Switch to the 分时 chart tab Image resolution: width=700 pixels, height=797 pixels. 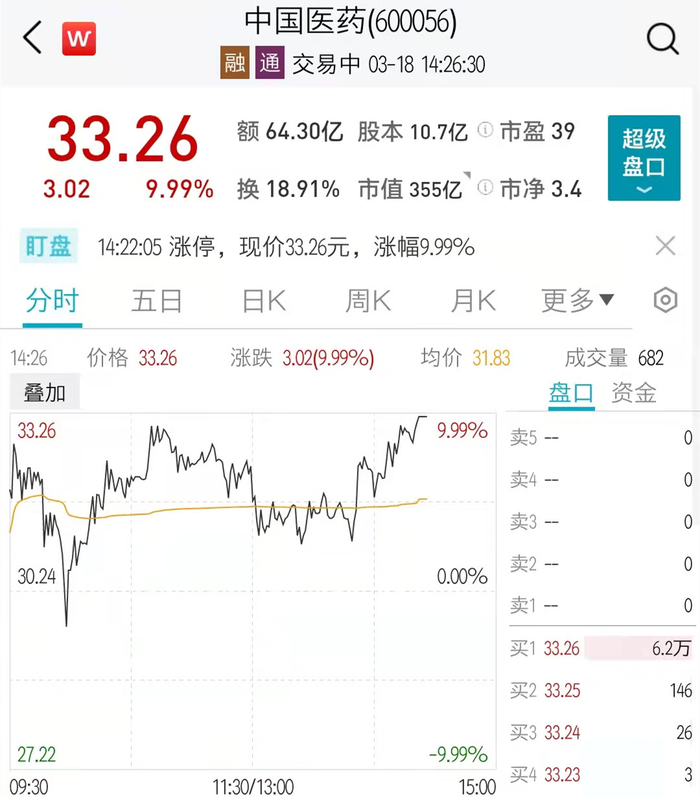[51, 300]
